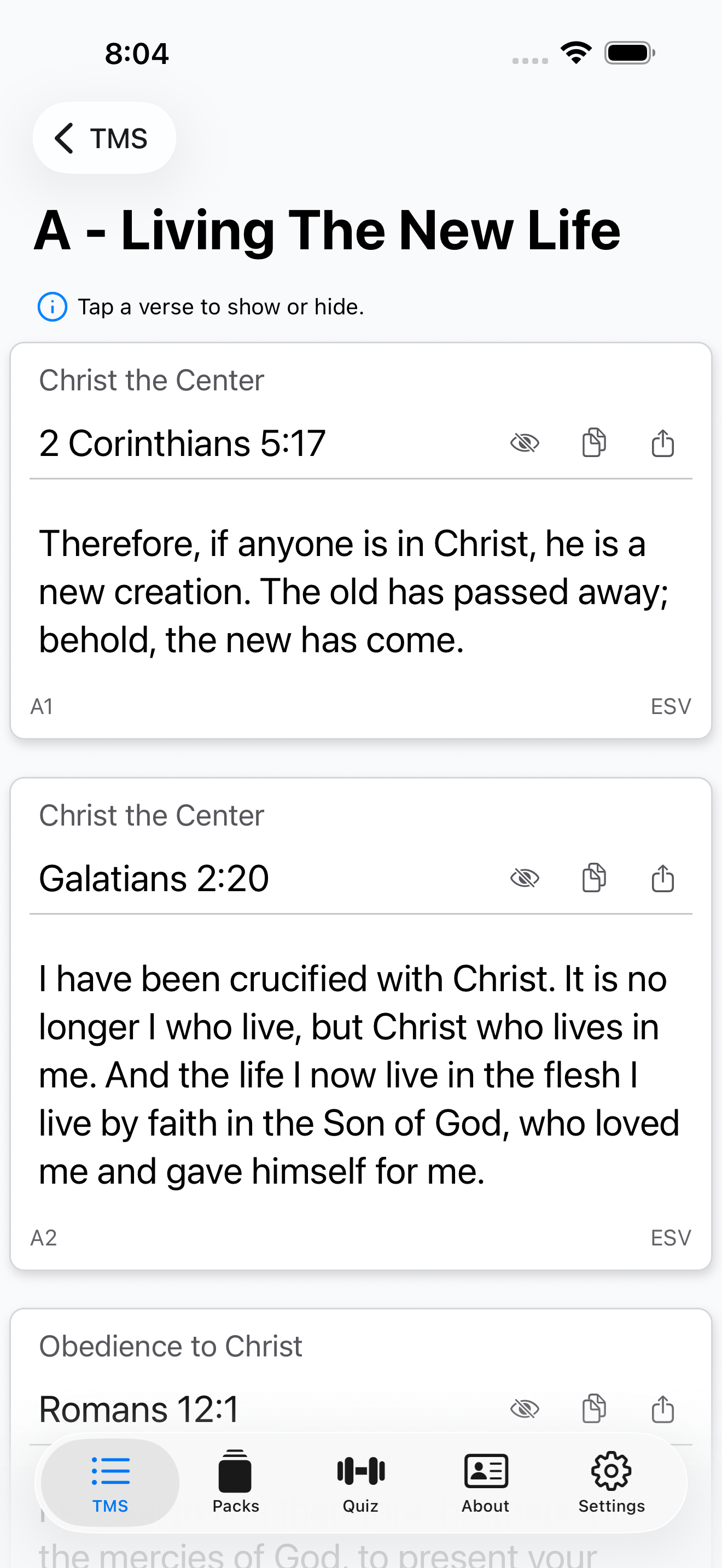Copy the Galatians 2:20 verse
The width and height of the screenshot is (722, 1568).
point(593,877)
